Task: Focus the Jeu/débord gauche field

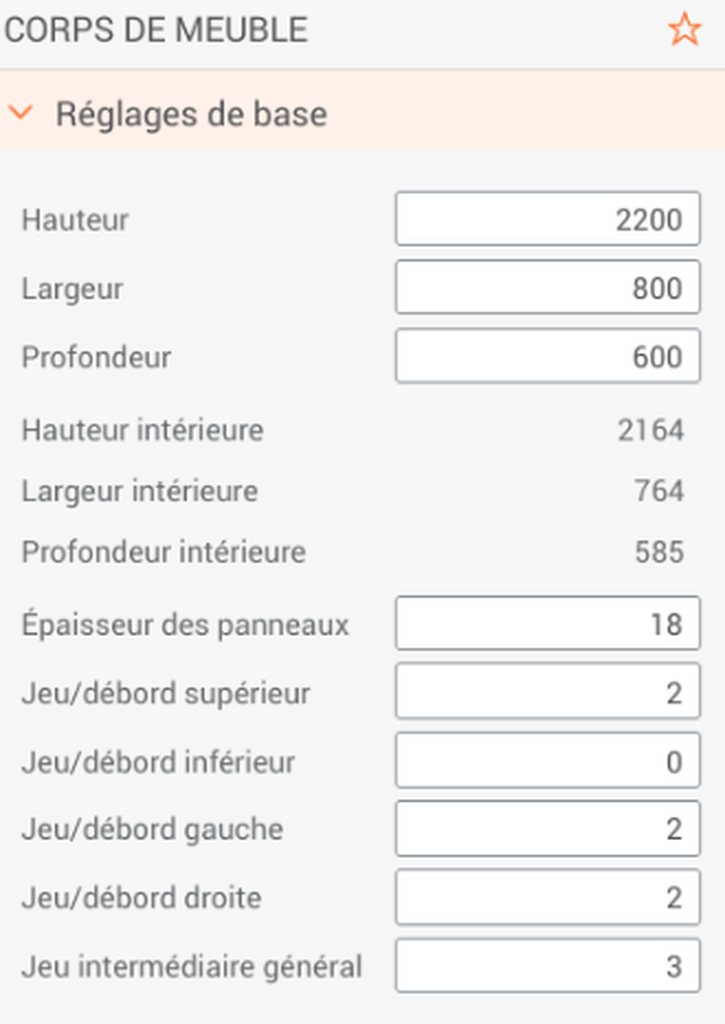Action: [547, 829]
